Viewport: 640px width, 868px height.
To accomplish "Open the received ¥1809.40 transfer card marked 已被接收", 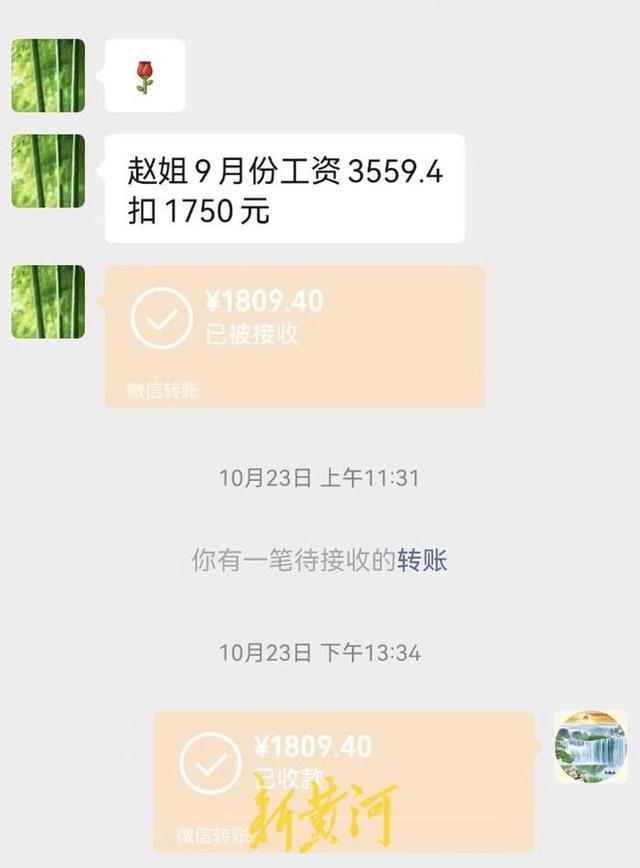I will (295, 335).
